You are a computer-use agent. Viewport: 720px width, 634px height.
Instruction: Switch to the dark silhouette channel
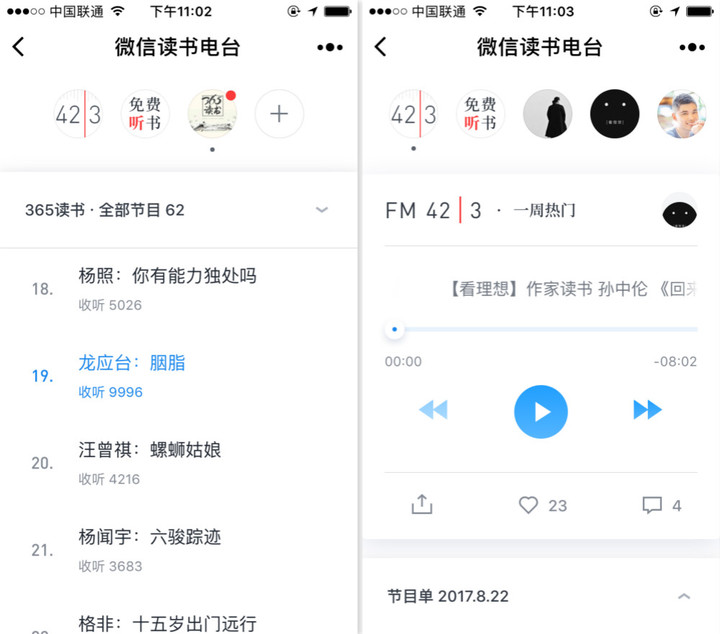[548, 115]
